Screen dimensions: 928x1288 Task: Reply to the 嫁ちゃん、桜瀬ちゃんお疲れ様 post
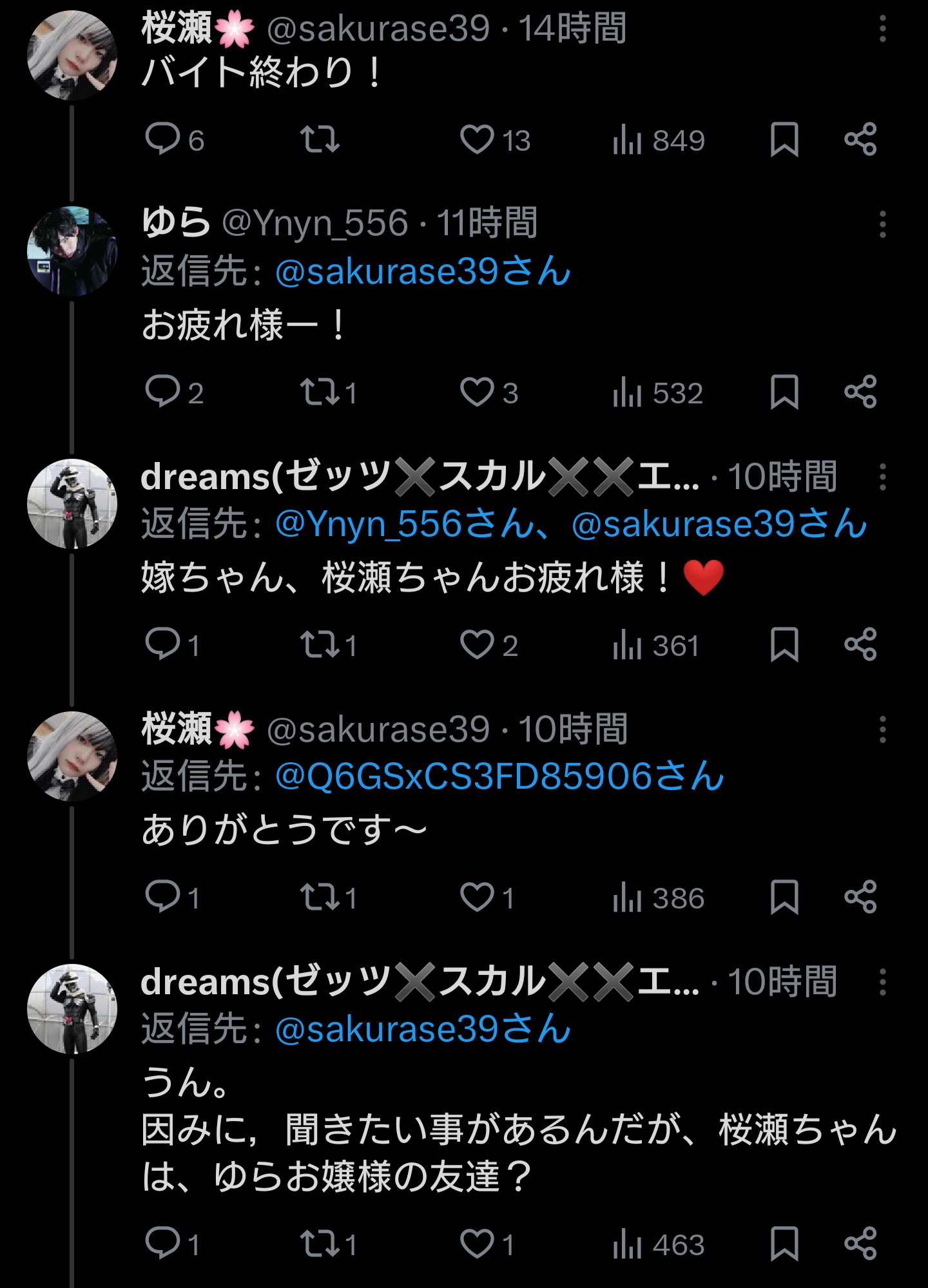[162, 645]
